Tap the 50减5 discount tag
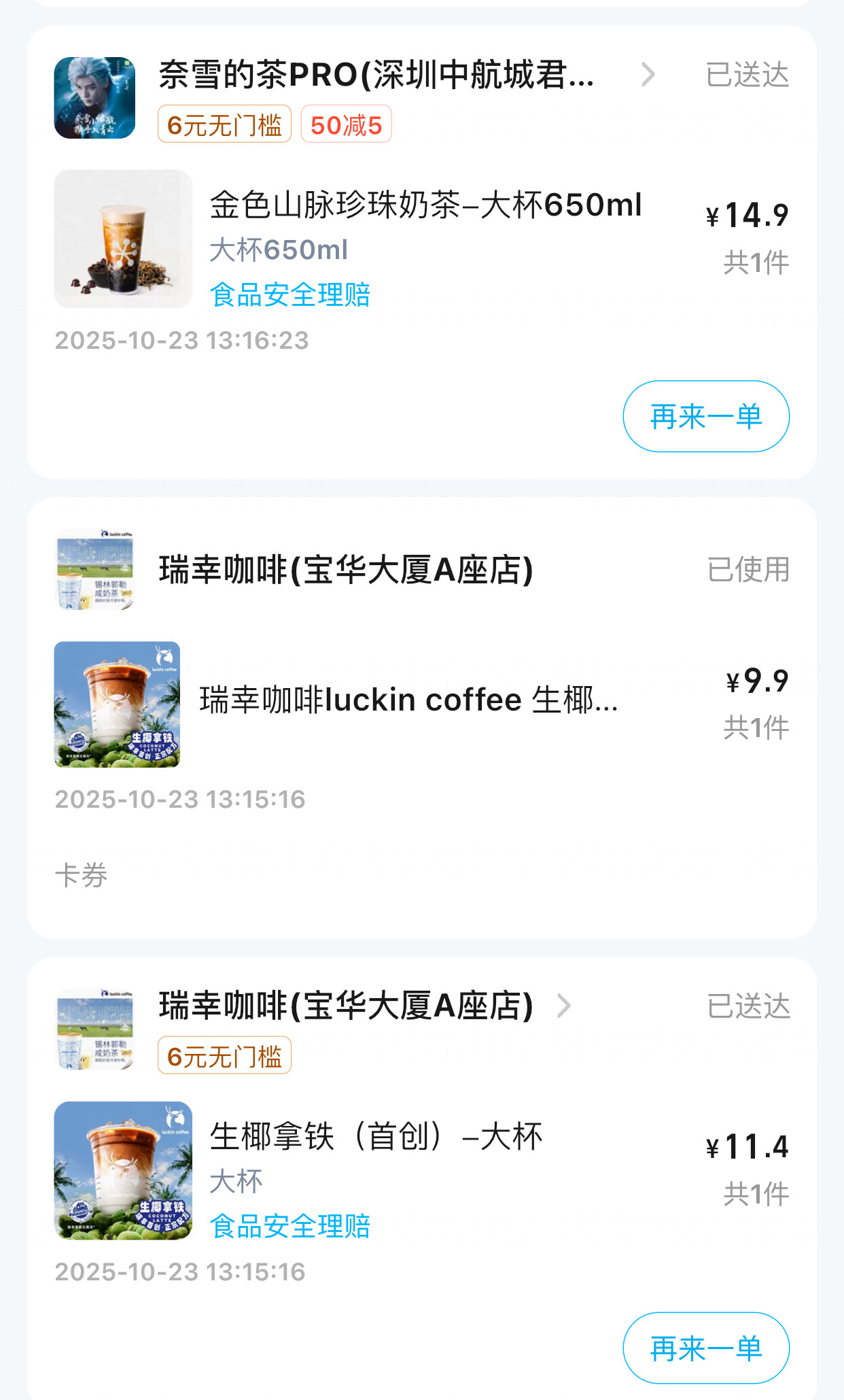844x1400 pixels. (x=346, y=124)
